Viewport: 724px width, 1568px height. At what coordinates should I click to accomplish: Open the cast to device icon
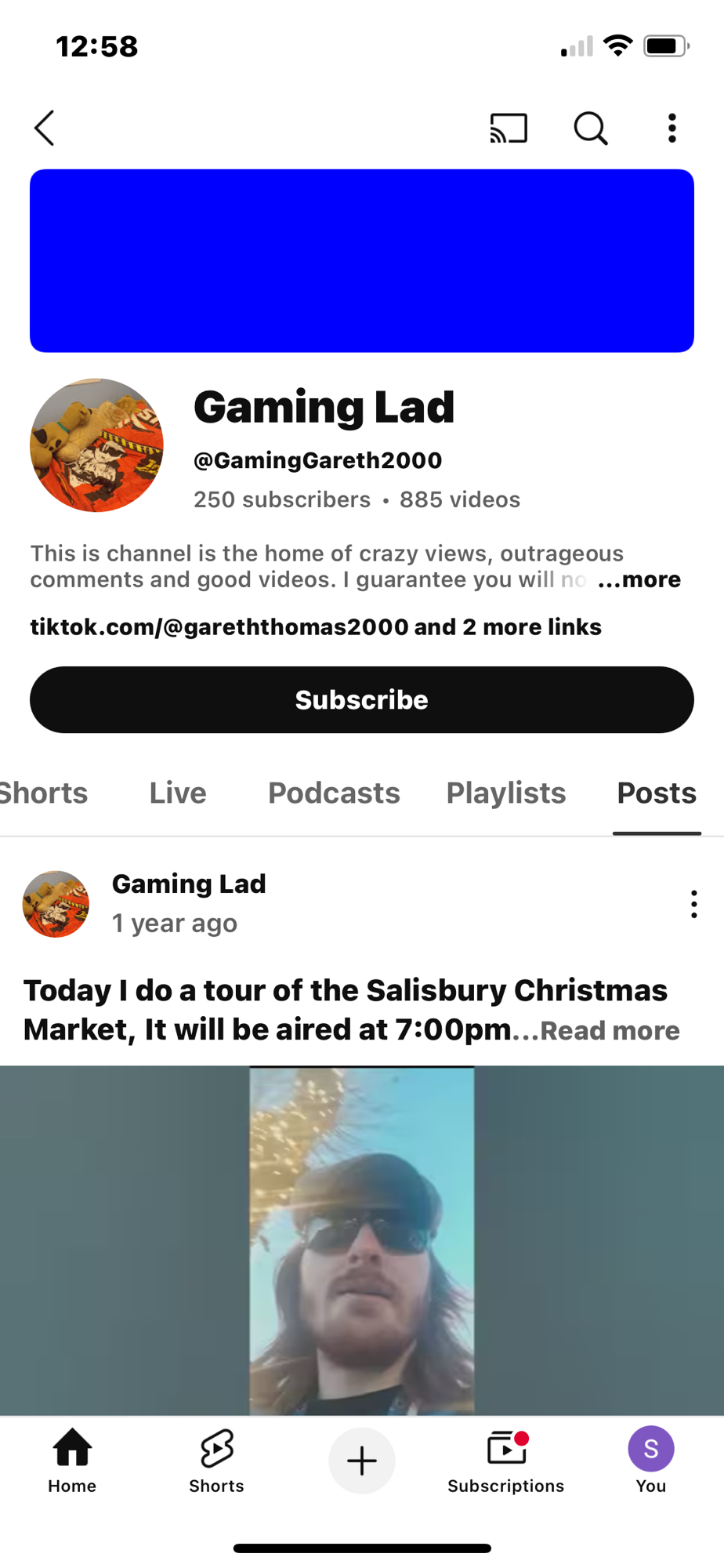pyautogui.click(x=509, y=128)
